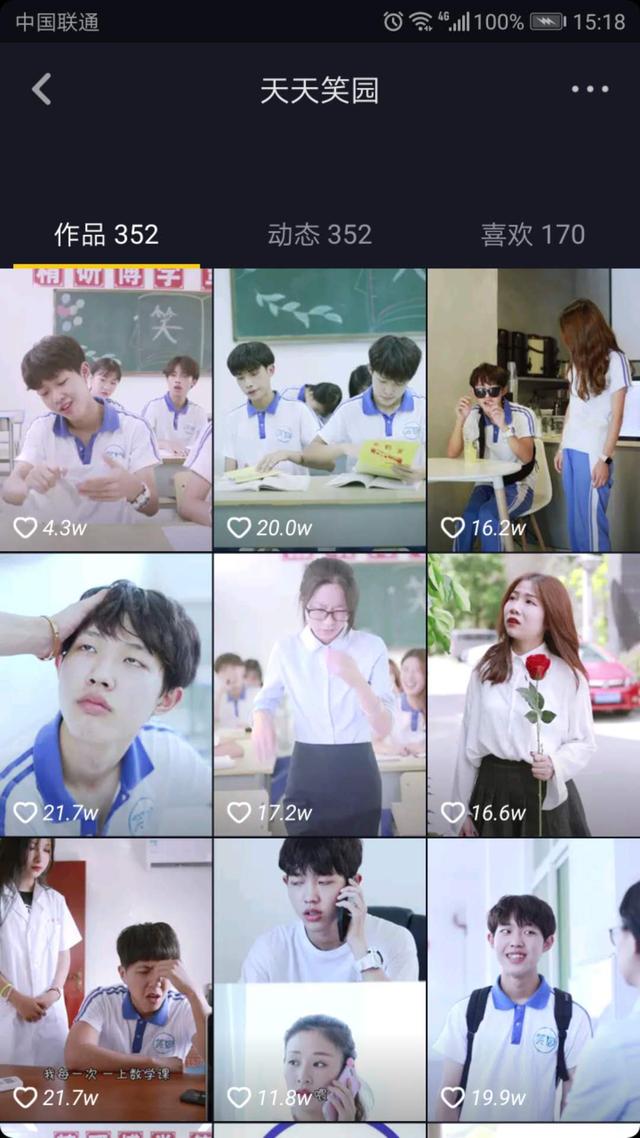View the rose video with 16.6w likes
This screenshot has height=1138, width=640.
534,695
